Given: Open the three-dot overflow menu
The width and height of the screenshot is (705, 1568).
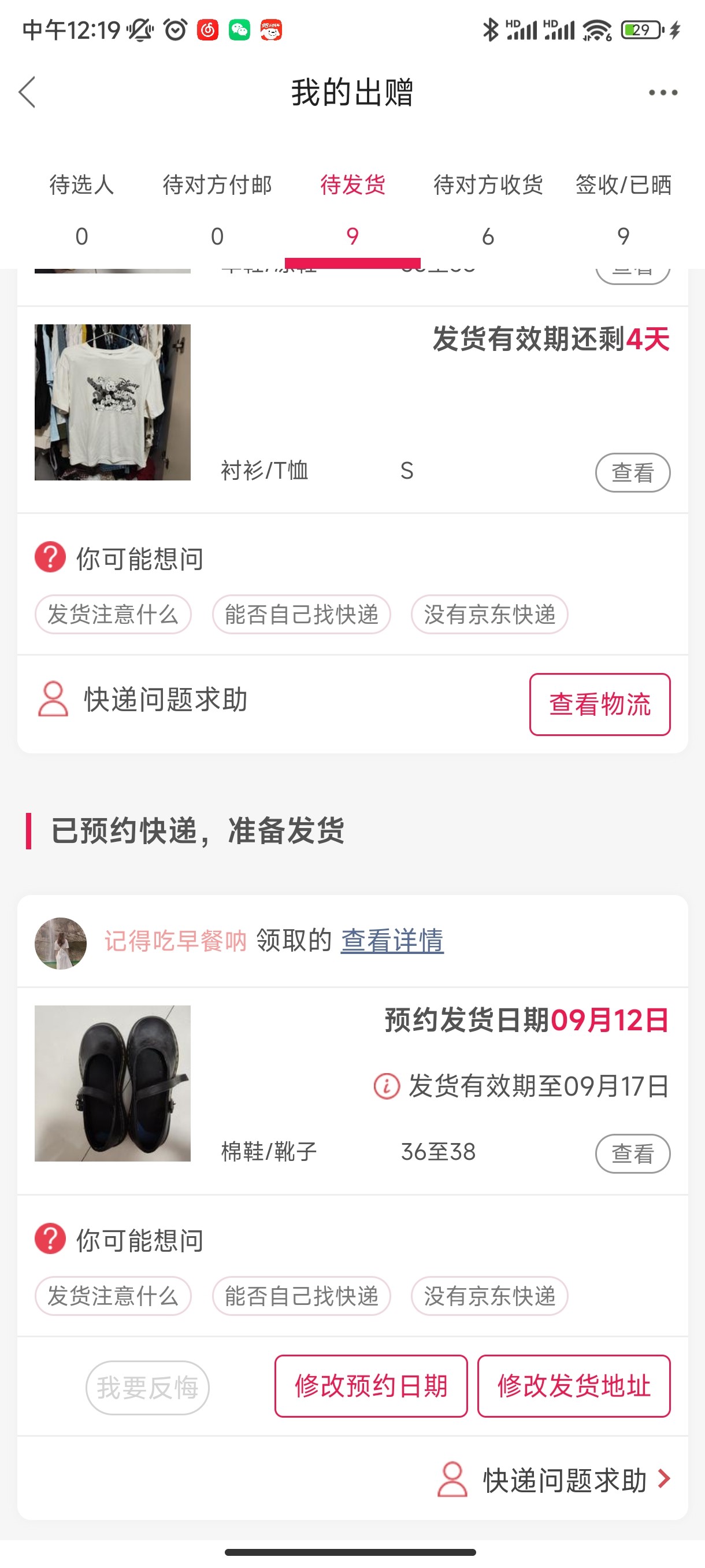Looking at the screenshot, I should 662,93.
